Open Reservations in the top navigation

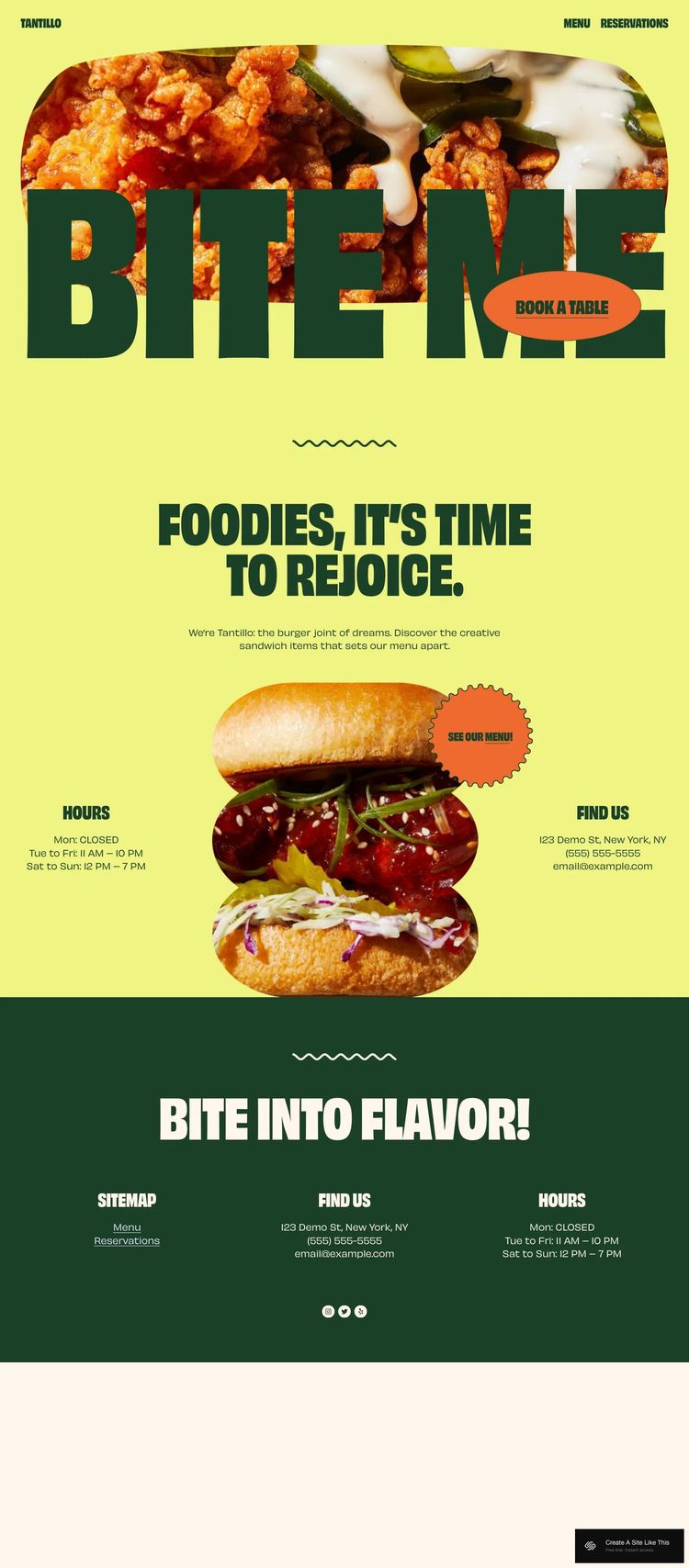(x=634, y=23)
